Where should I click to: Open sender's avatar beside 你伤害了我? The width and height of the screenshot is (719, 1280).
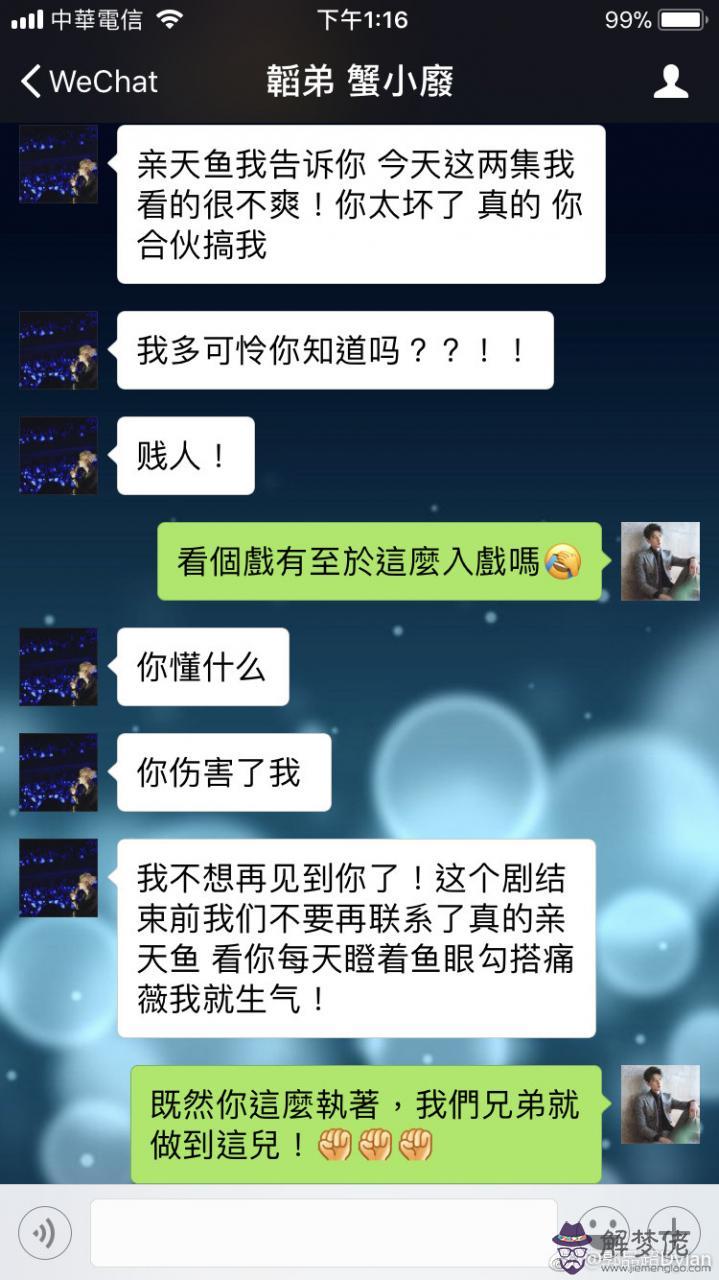pos(58,772)
